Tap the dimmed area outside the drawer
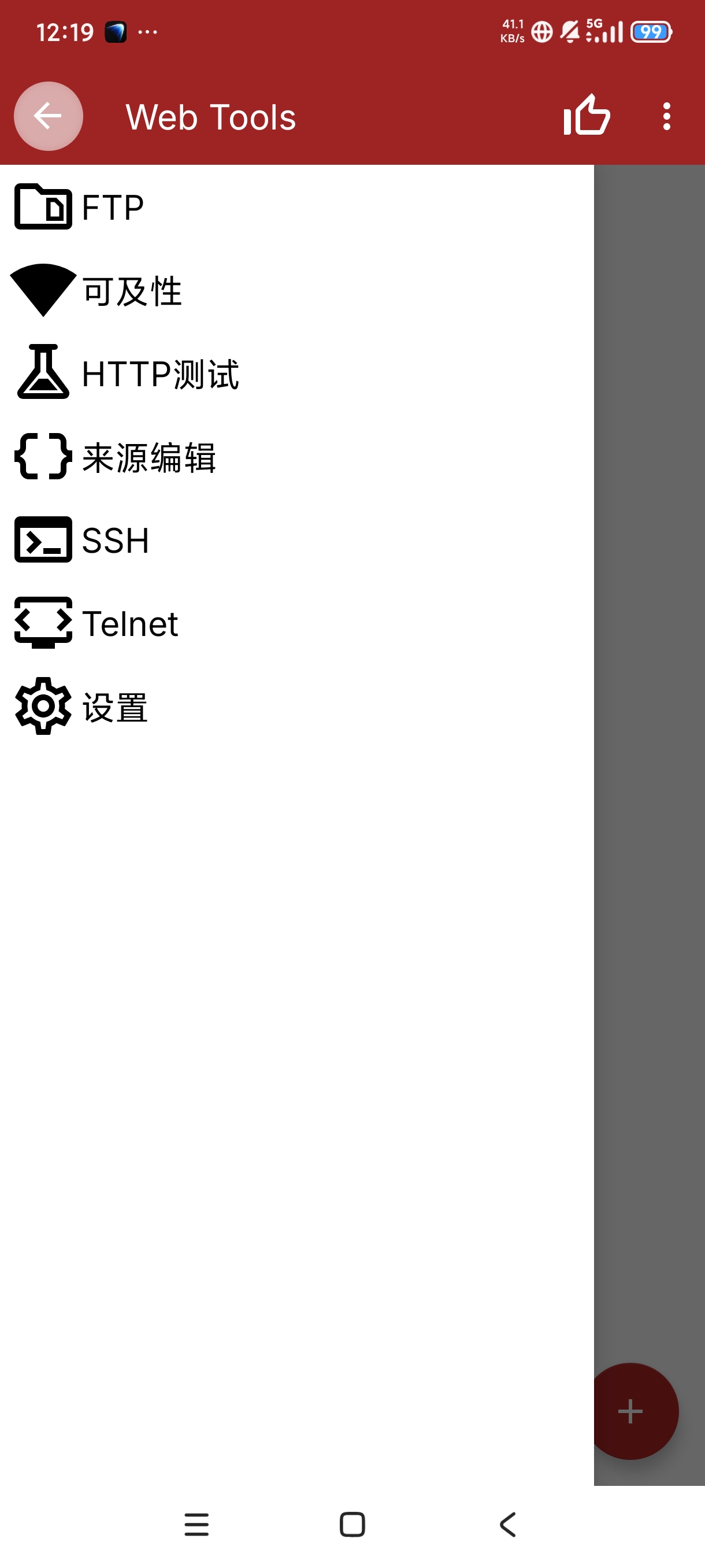Image resolution: width=705 pixels, height=1568 pixels. click(648, 852)
